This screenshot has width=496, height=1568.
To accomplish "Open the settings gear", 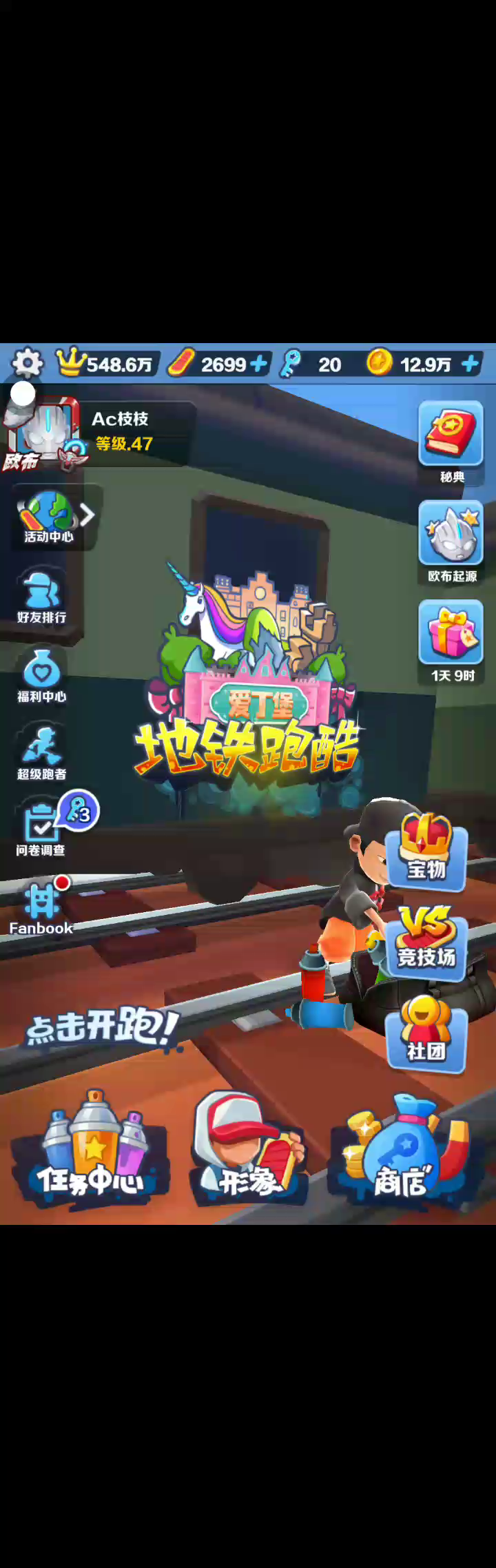I will [27, 362].
